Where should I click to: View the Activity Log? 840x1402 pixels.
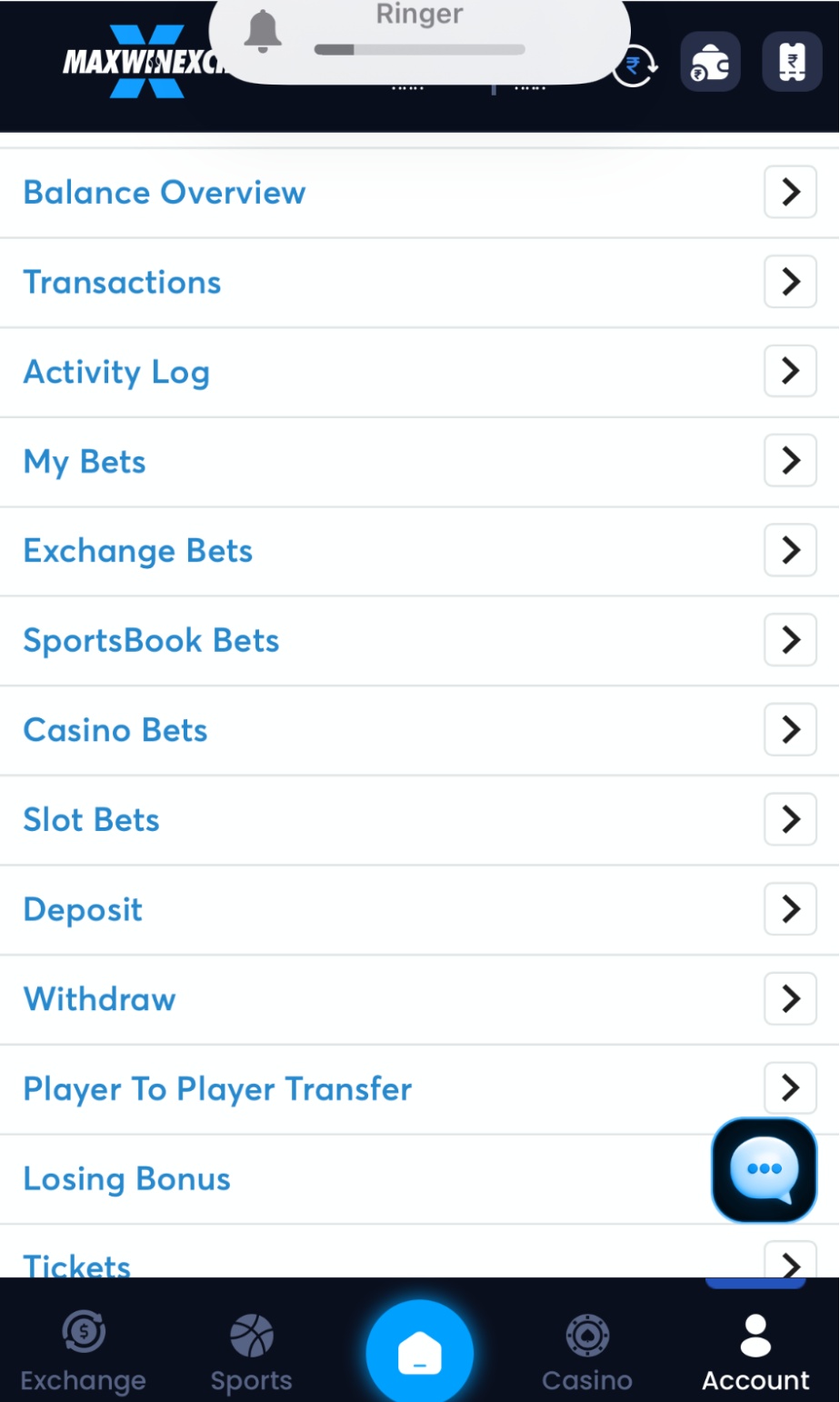coord(116,372)
